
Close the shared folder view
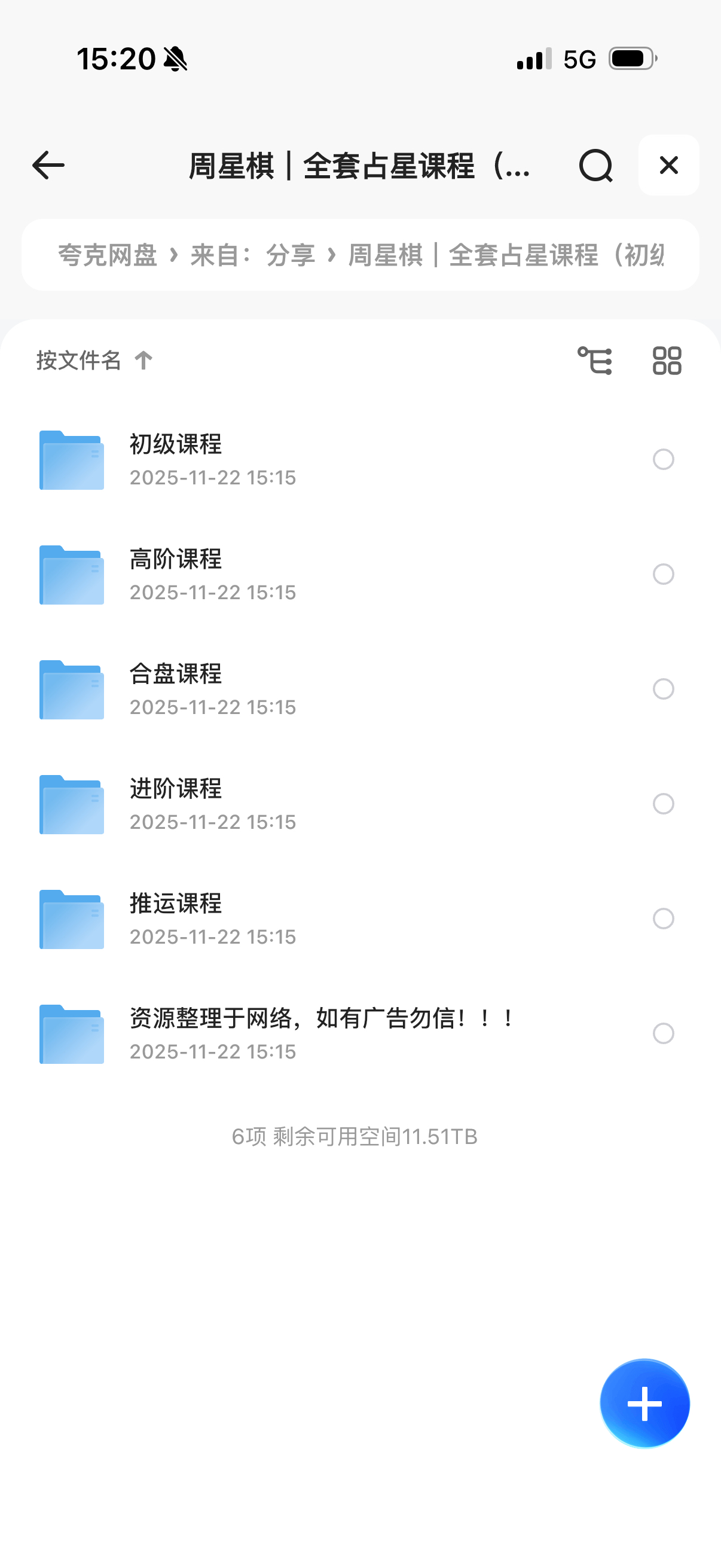[668, 165]
